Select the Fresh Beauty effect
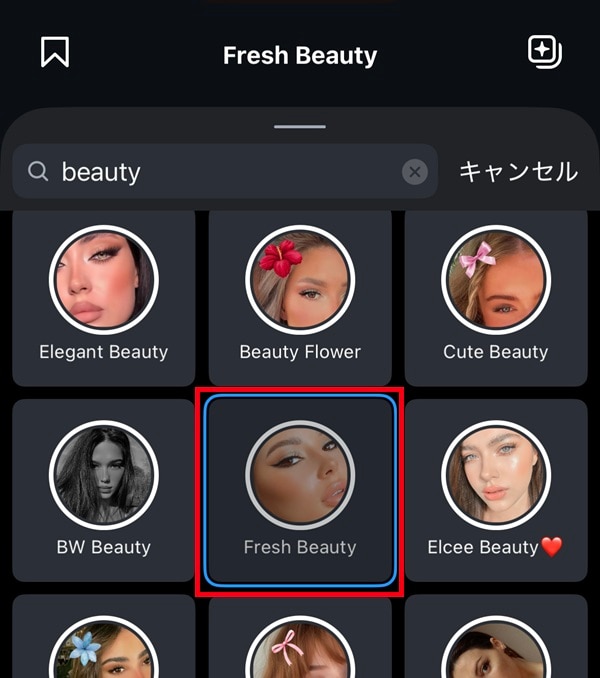Screen dimensions: 600x678 click(300, 490)
